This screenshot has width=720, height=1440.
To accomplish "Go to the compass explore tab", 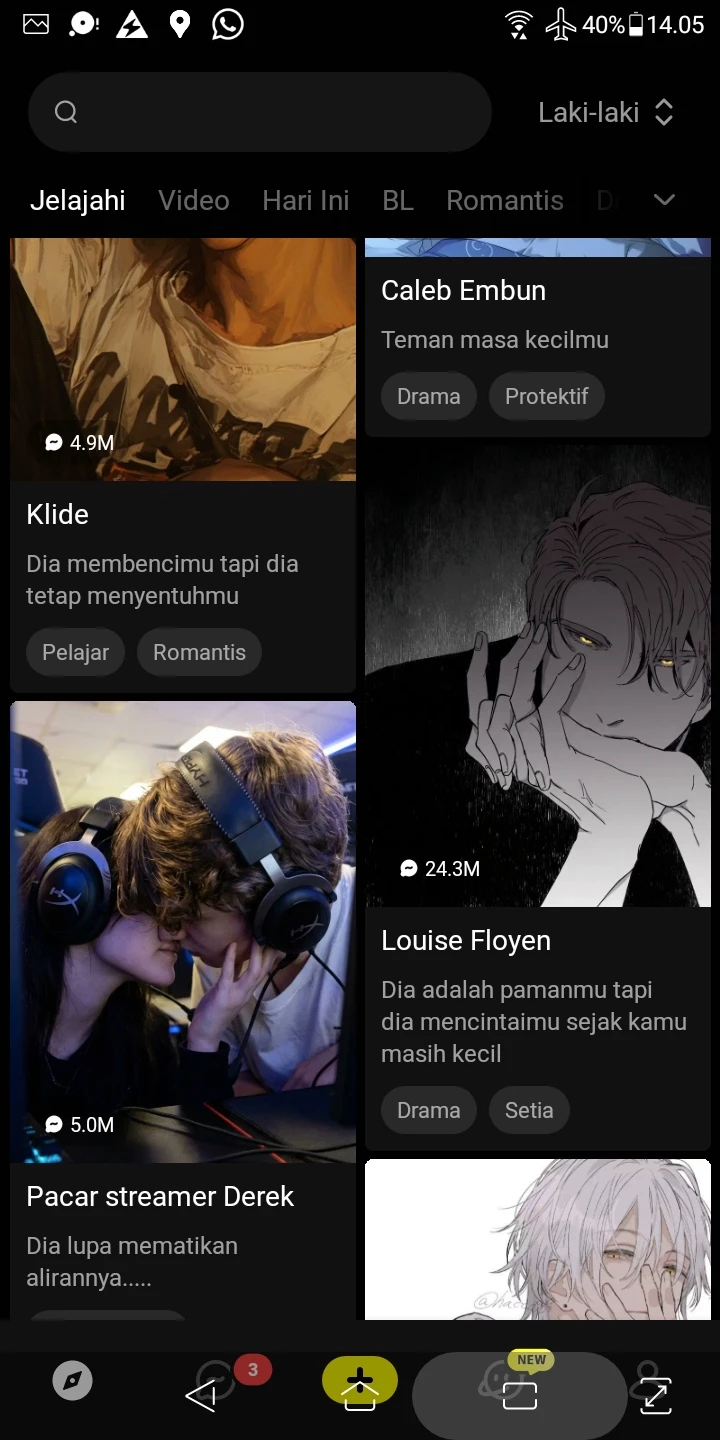I will point(72,1381).
